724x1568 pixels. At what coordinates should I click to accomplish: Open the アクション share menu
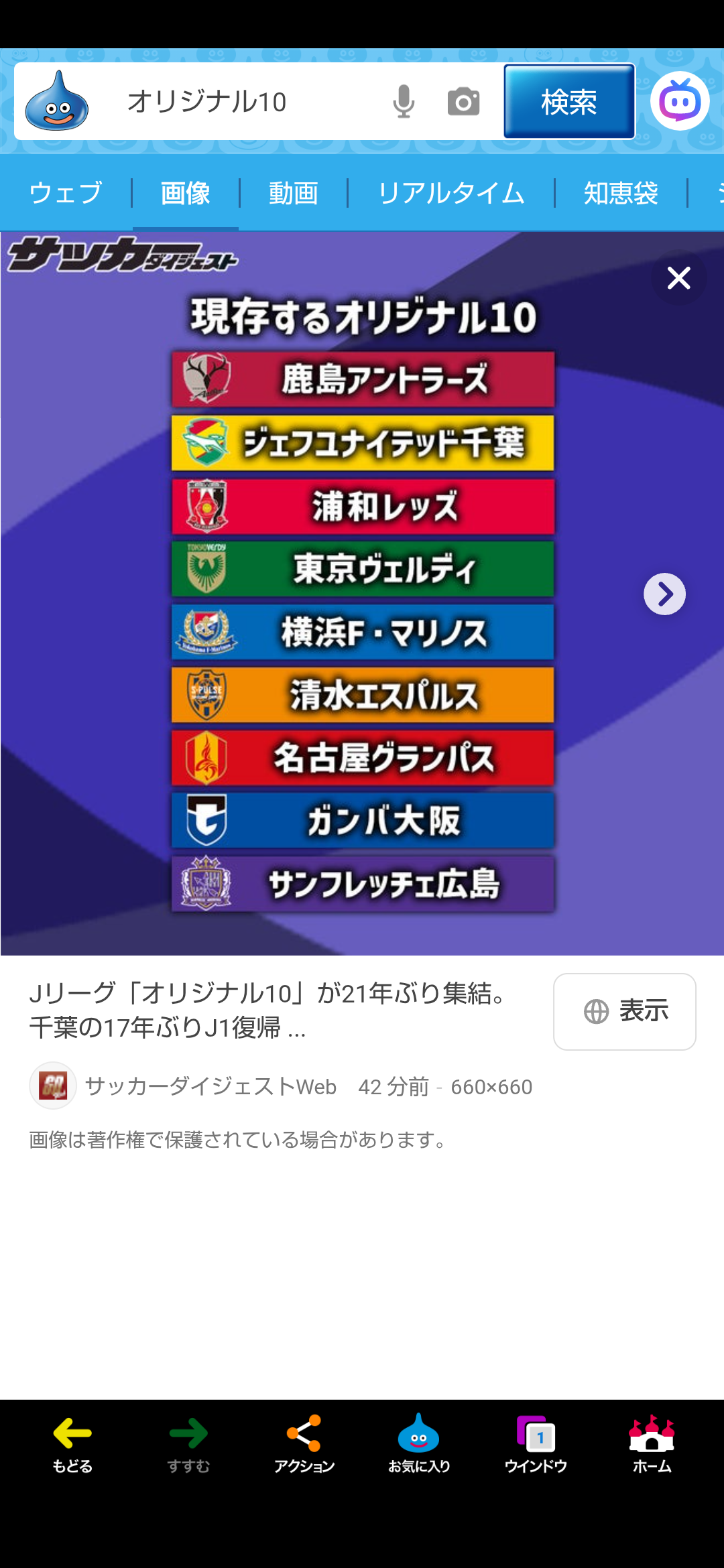[304, 1444]
